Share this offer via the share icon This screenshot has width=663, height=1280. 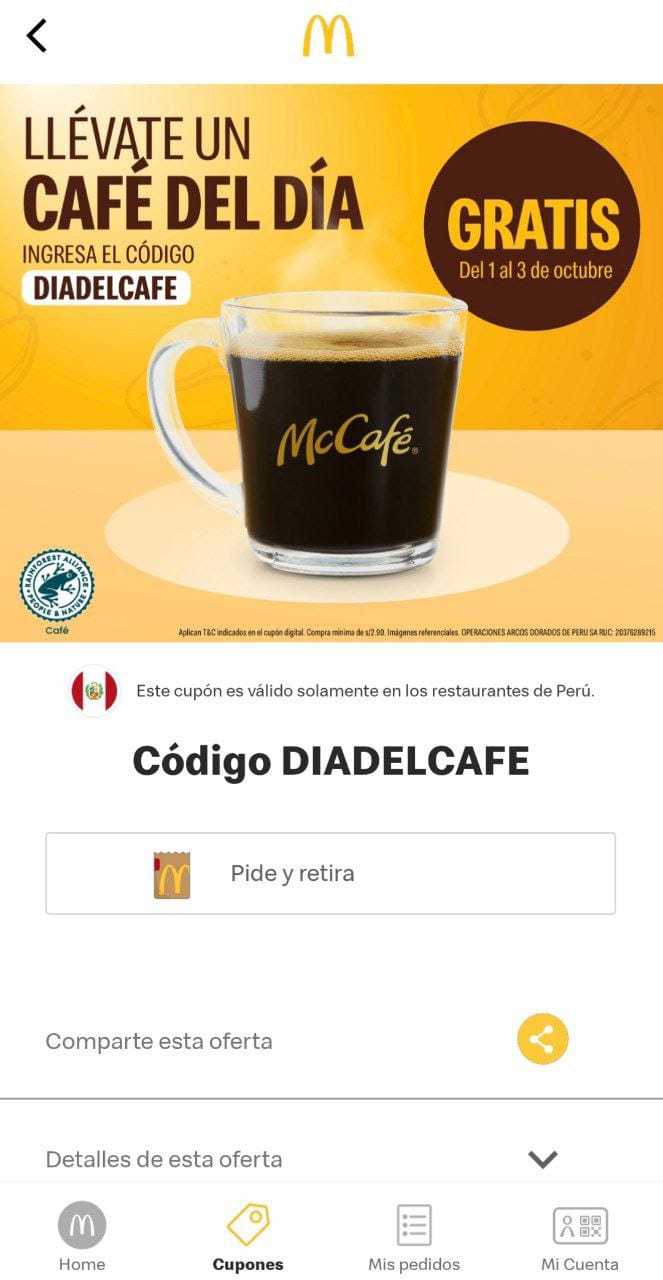tap(542, 1040)
